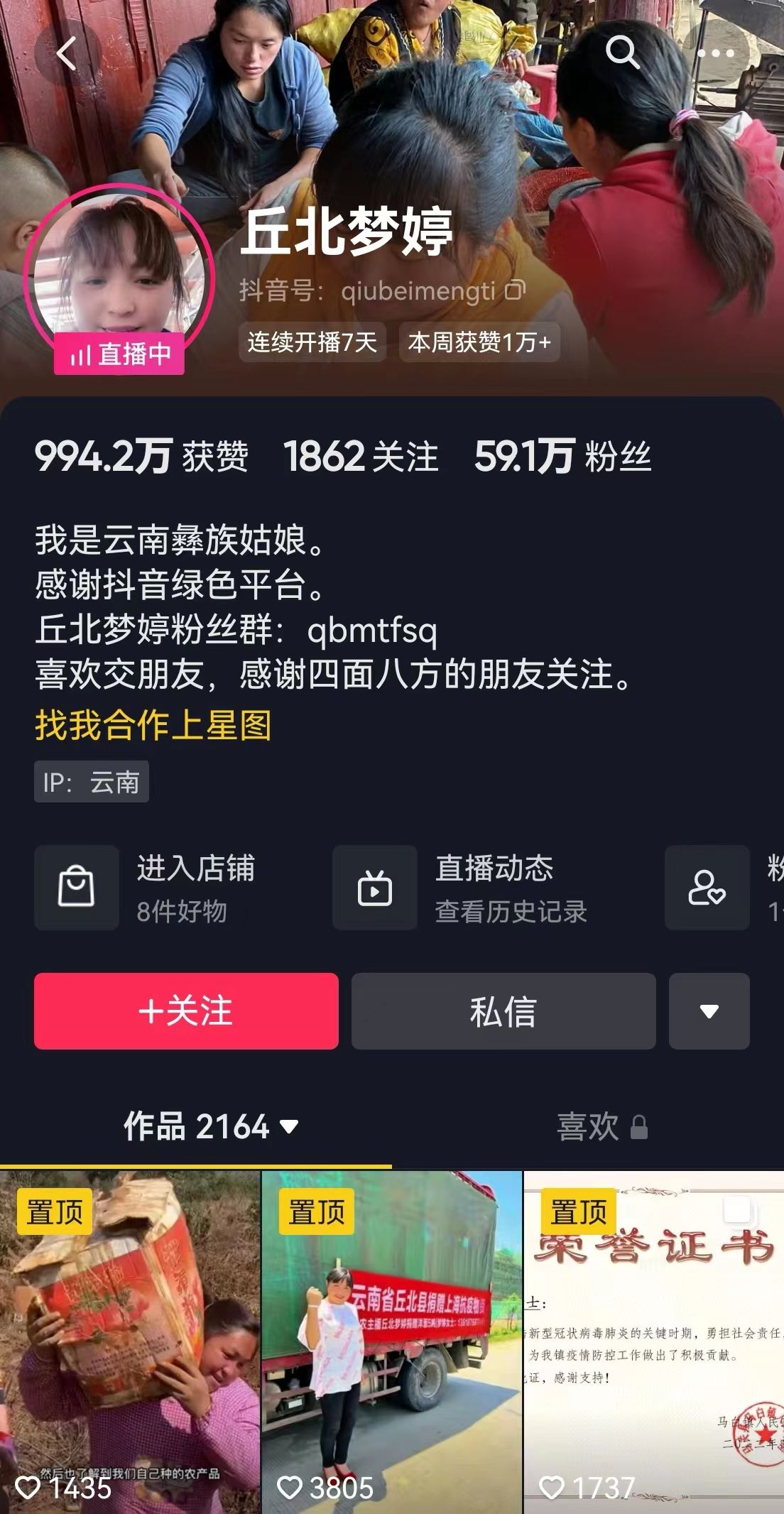Play pinned truck video with 3805 likes
784x1514 pixels.
click(x=392, y=1342)
